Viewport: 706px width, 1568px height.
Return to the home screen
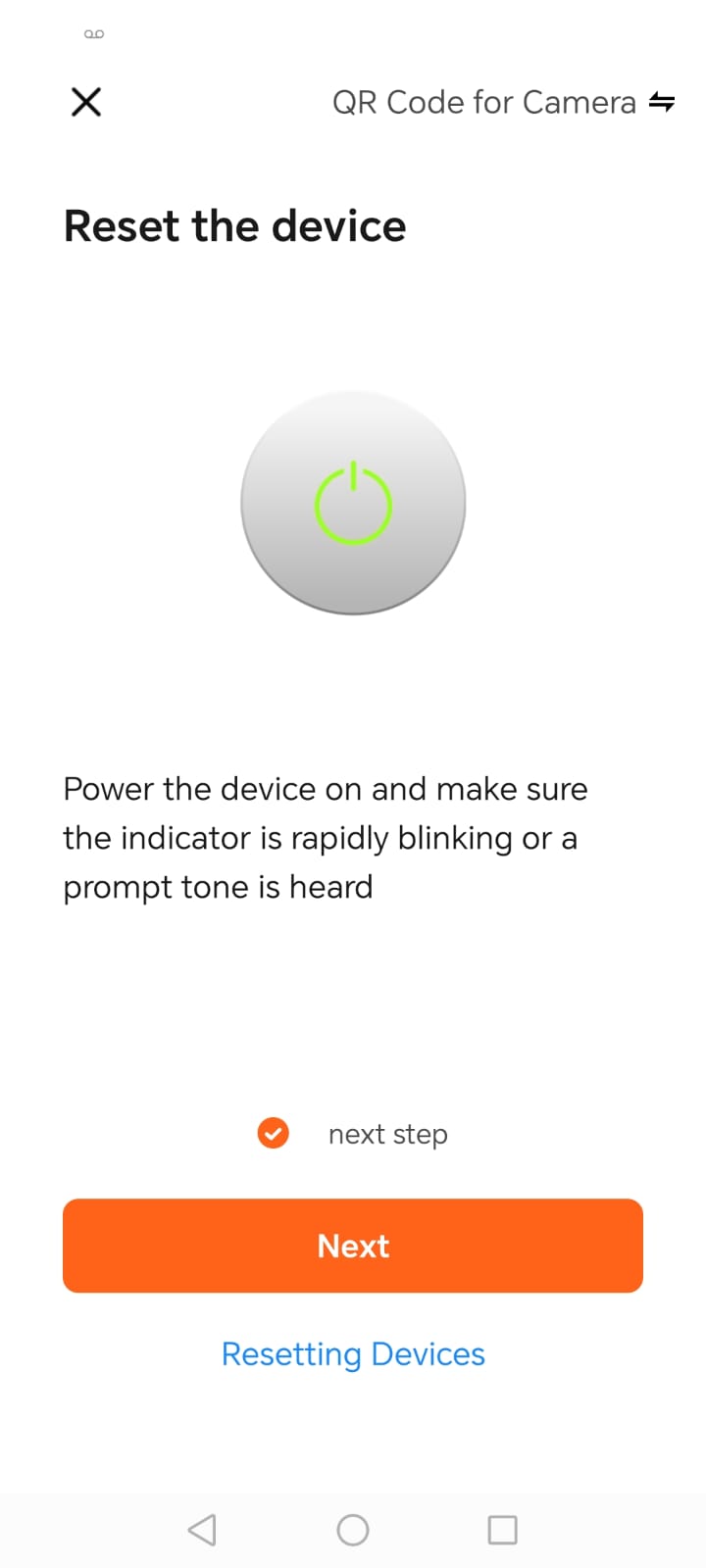353,1530
